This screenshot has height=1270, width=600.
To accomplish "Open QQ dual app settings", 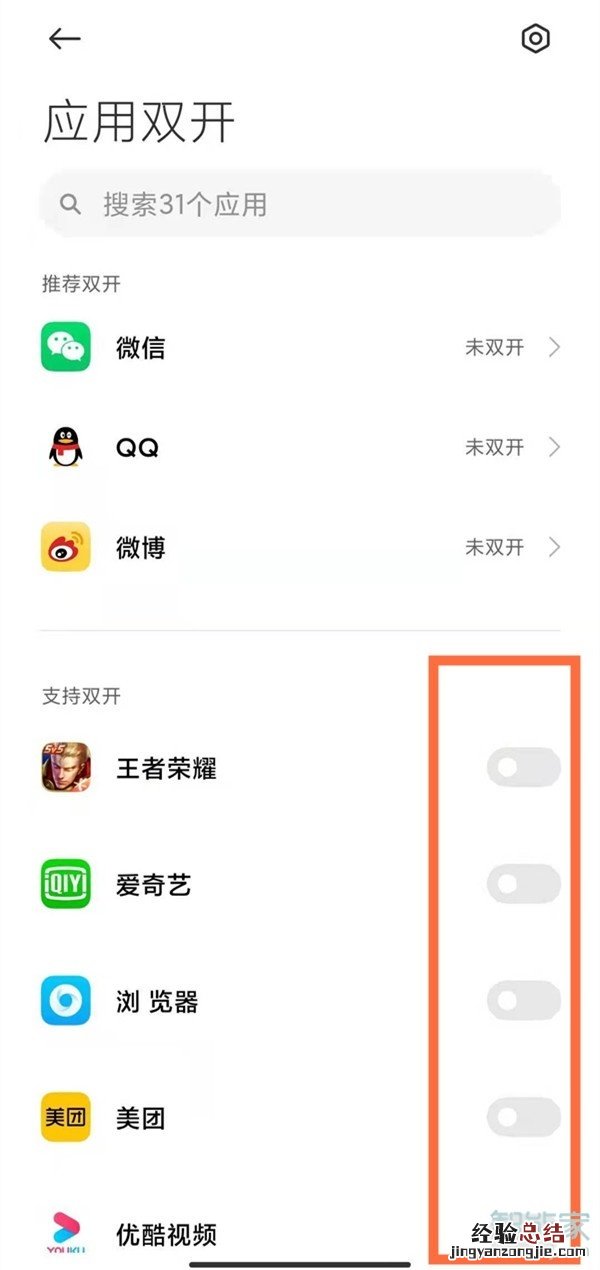I will 300,447.
